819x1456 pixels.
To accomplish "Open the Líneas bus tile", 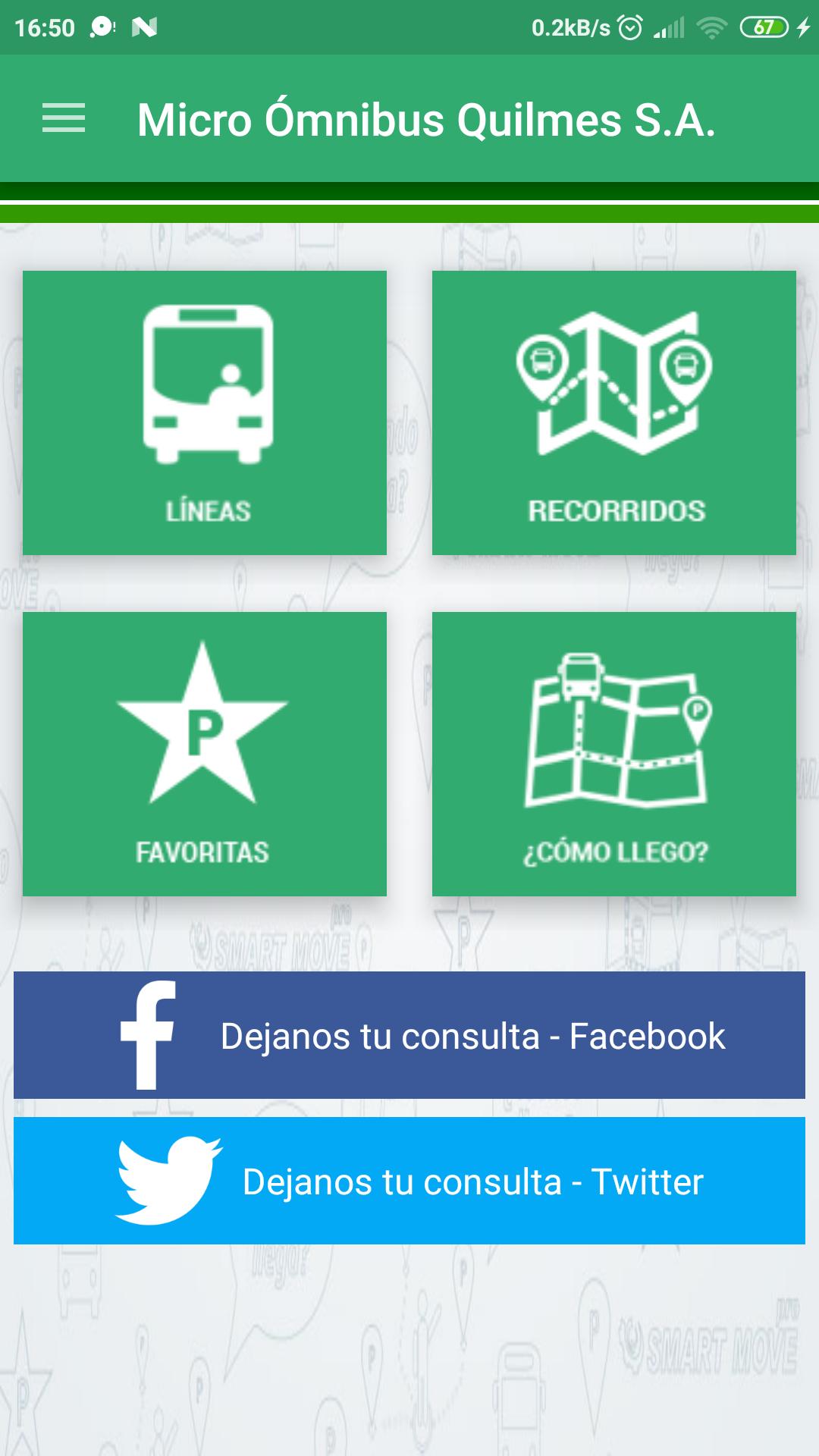I will pos(205,413).
